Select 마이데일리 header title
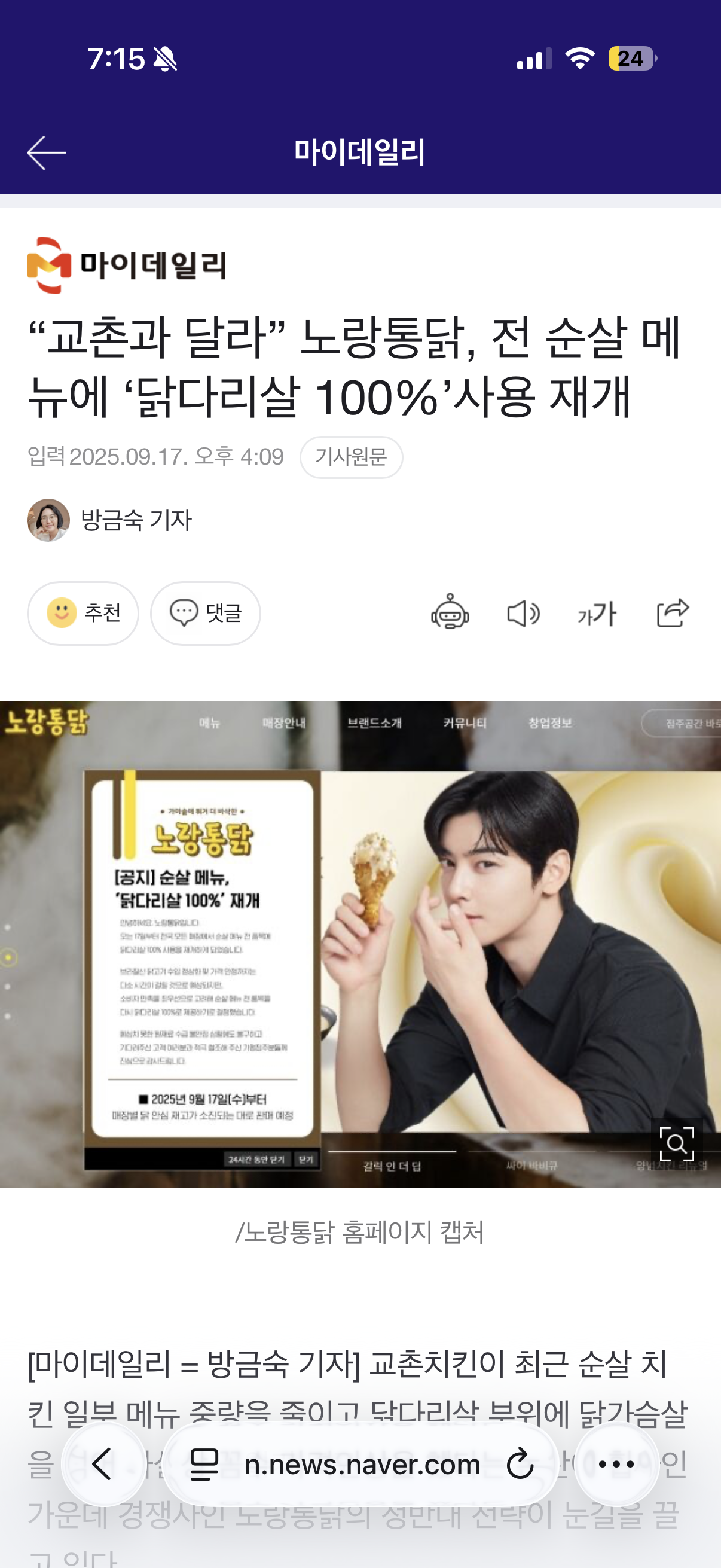 pyautogui.click(x=360, y=152)
